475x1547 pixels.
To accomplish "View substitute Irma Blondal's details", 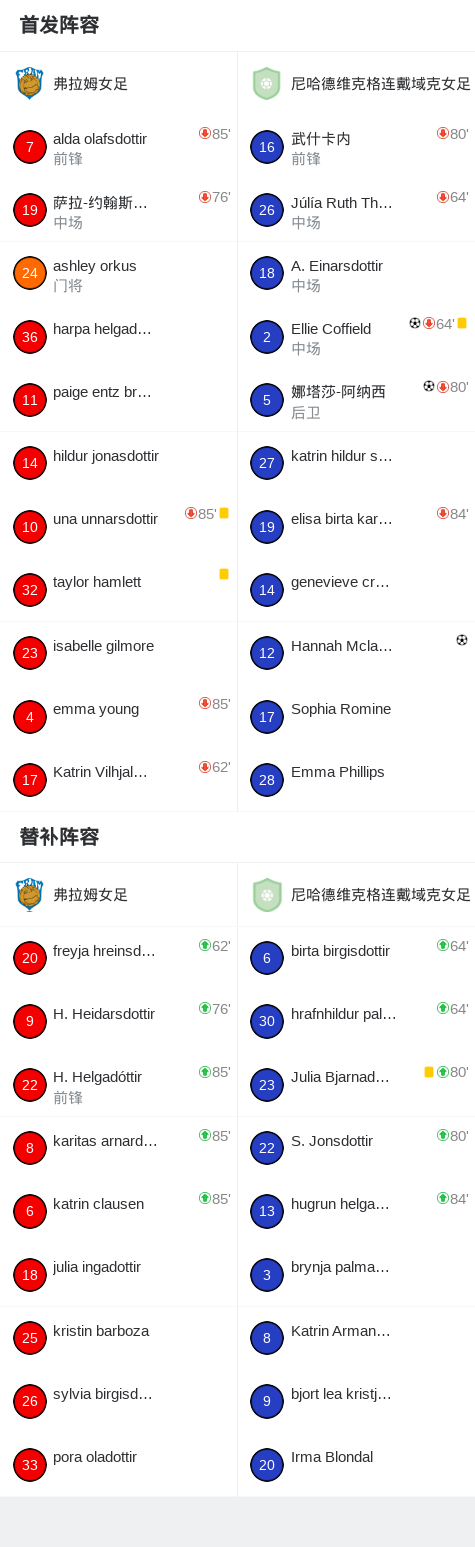I will pyautogui.click(x=356, y=1465).
